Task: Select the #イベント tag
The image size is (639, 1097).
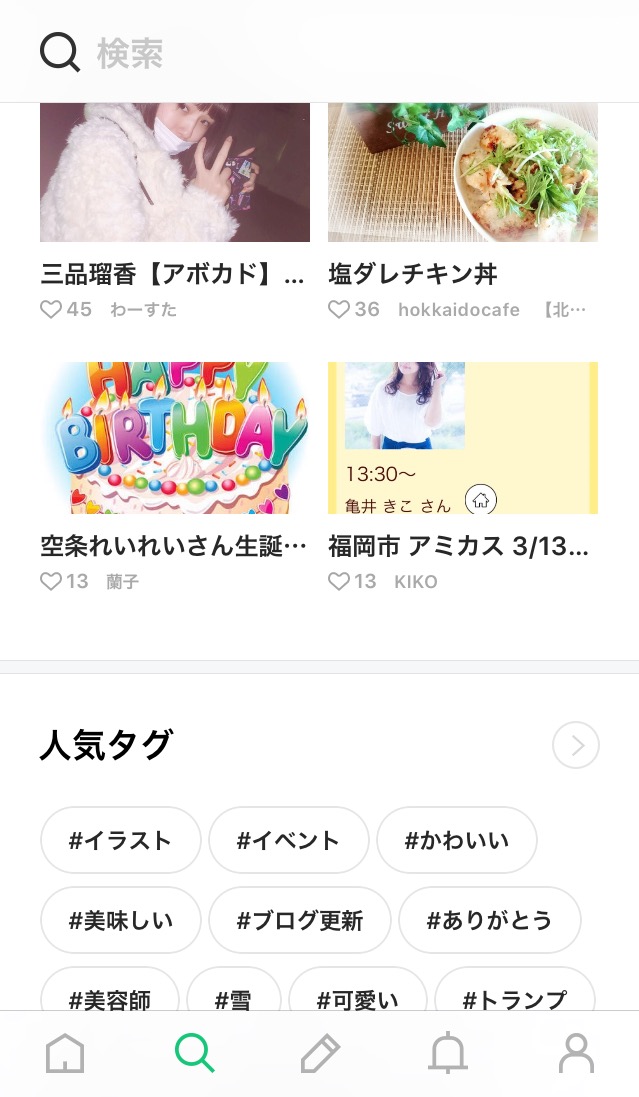Action: (288, 841)
